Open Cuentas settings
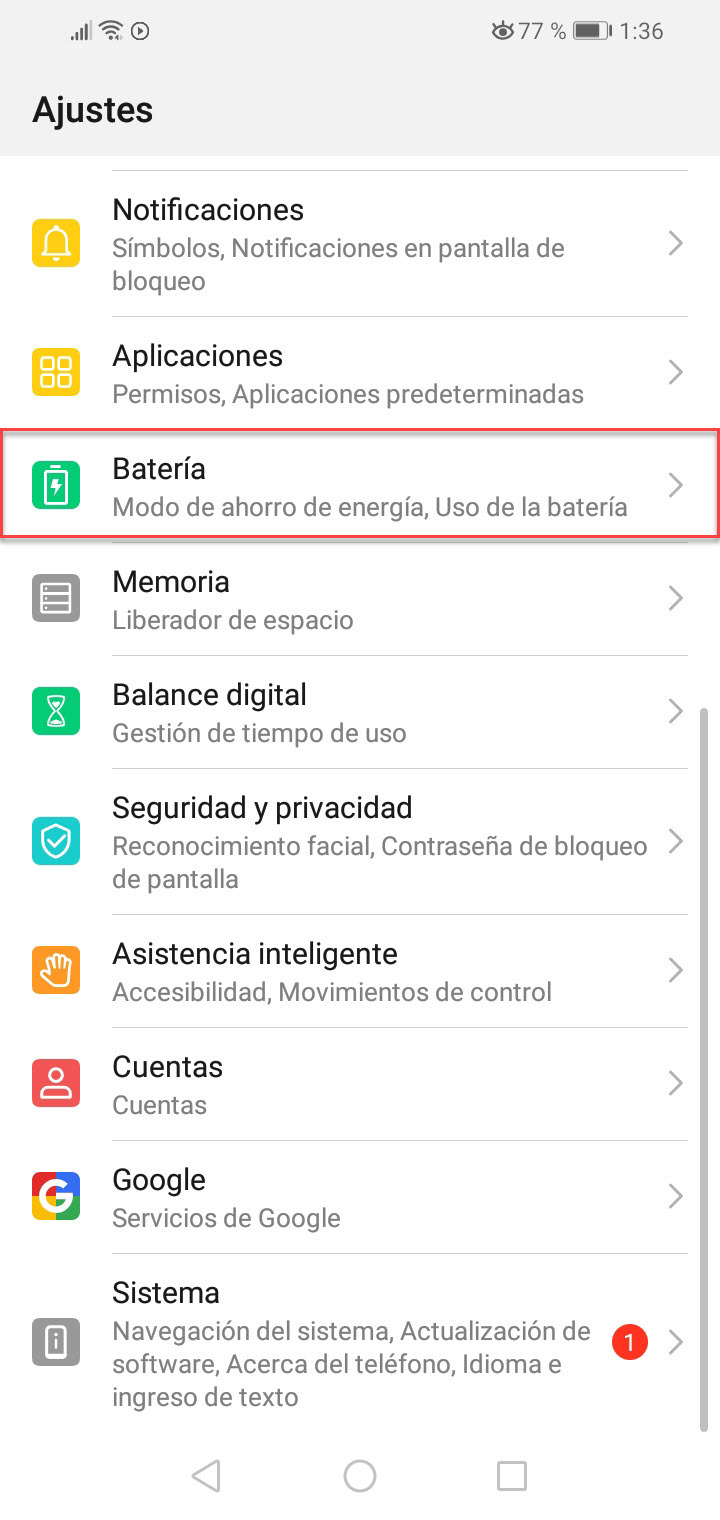 pos(360,1083)
